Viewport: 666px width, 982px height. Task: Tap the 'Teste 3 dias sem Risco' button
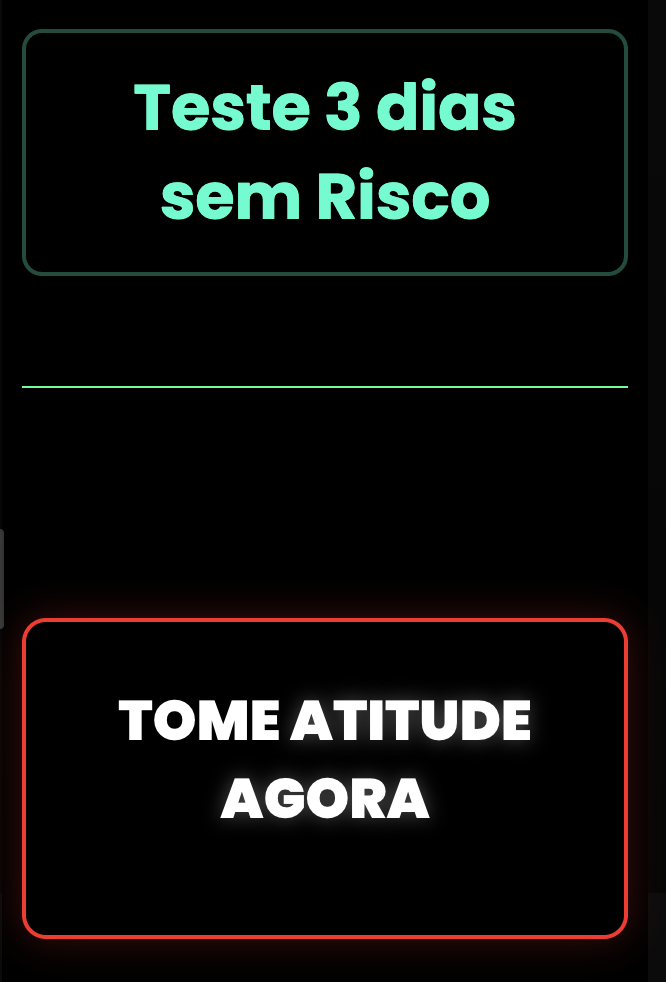pyautogui.click(x=325, y=152)
